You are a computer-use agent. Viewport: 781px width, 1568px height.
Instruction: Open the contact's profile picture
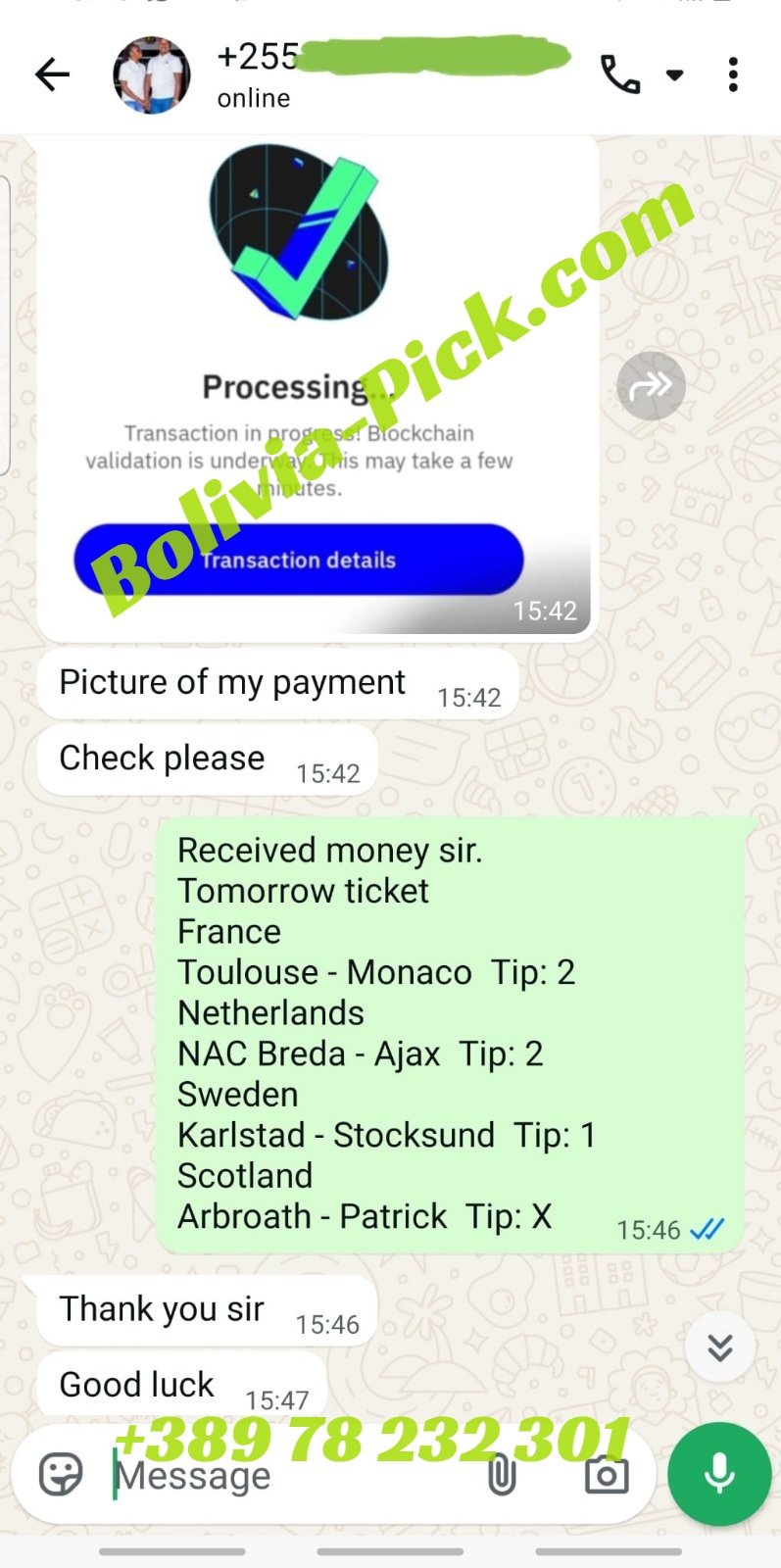coord(151,75)
